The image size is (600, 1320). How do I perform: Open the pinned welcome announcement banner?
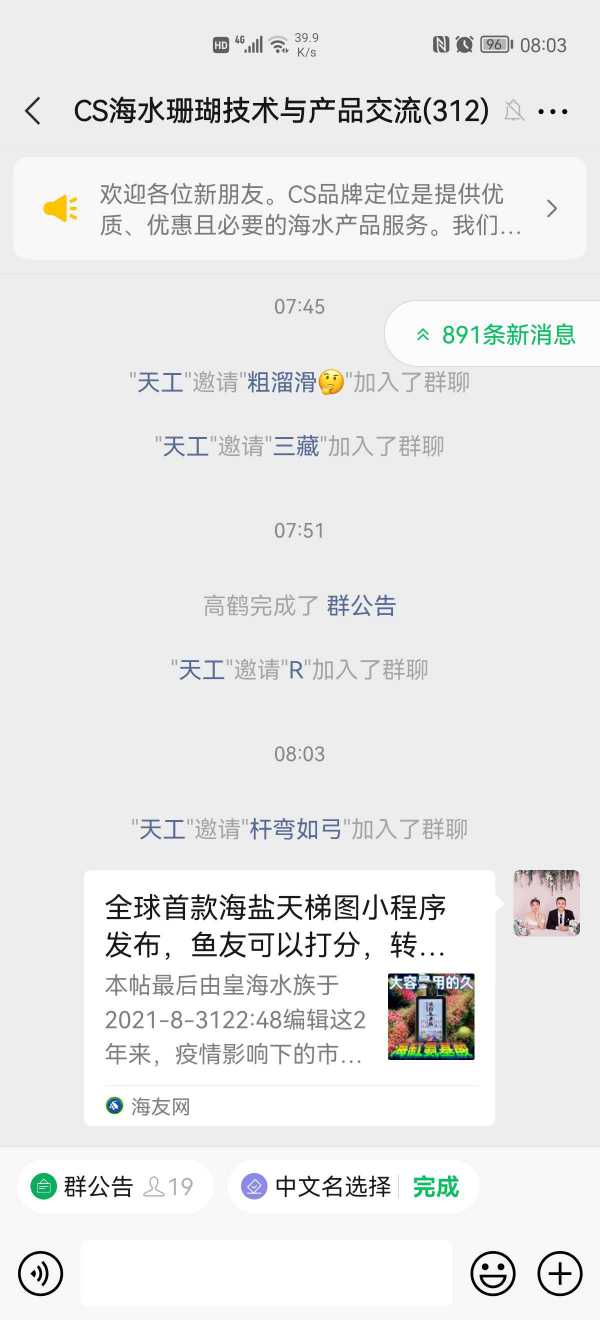300,208
